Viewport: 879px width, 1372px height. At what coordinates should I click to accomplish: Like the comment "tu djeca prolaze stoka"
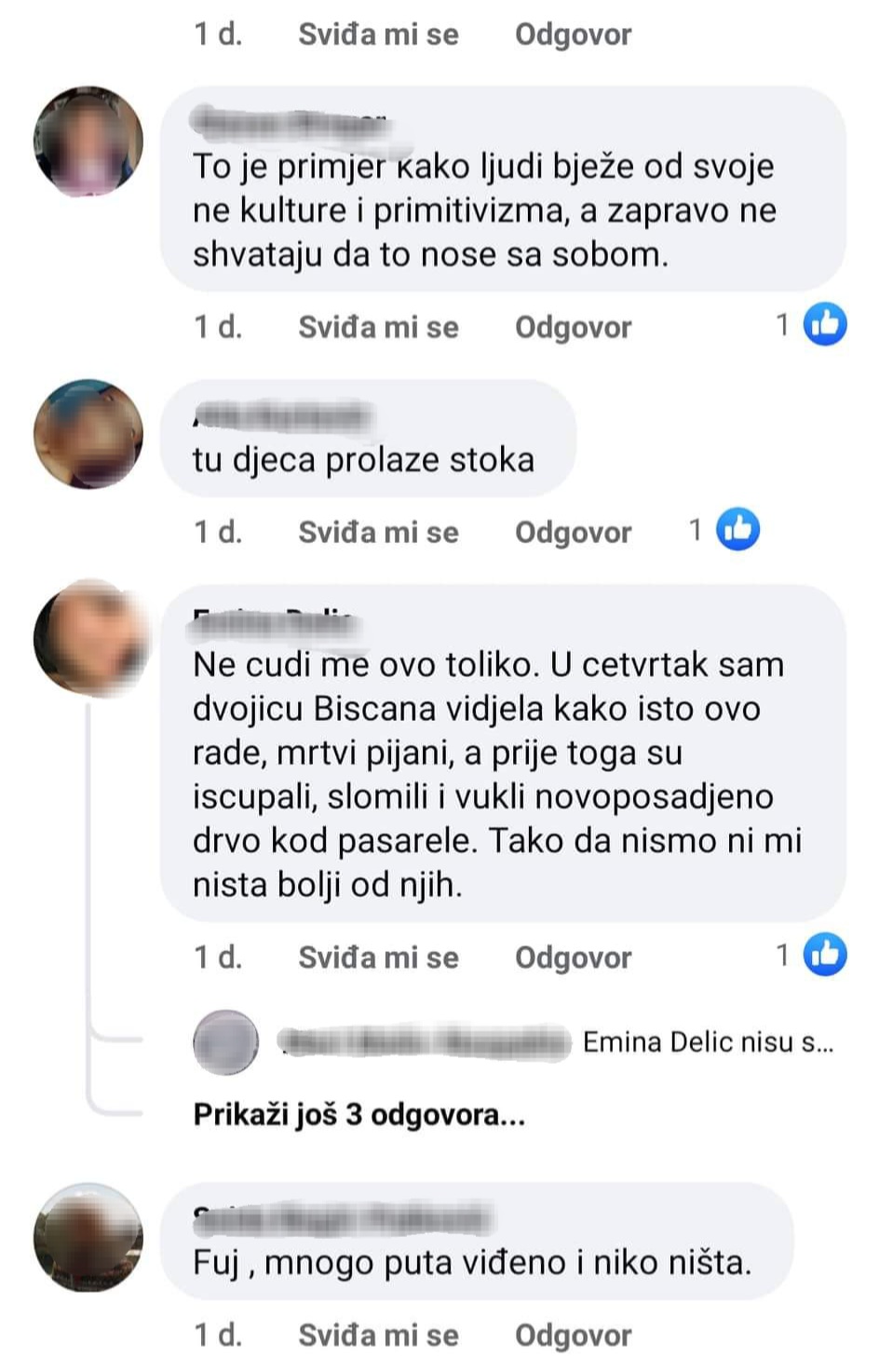pos(378,532)
